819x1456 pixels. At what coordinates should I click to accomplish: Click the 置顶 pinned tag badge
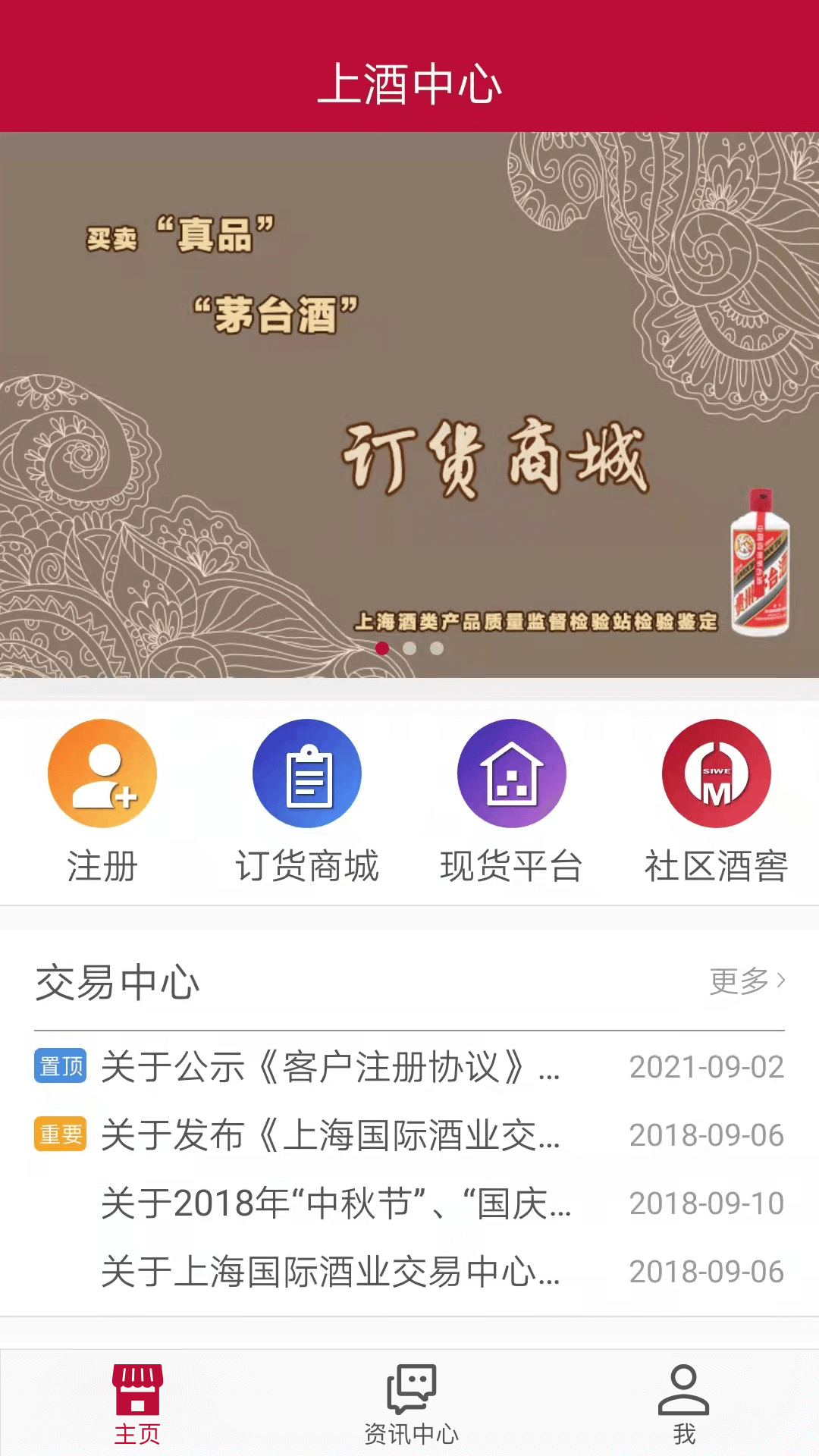60,1065
